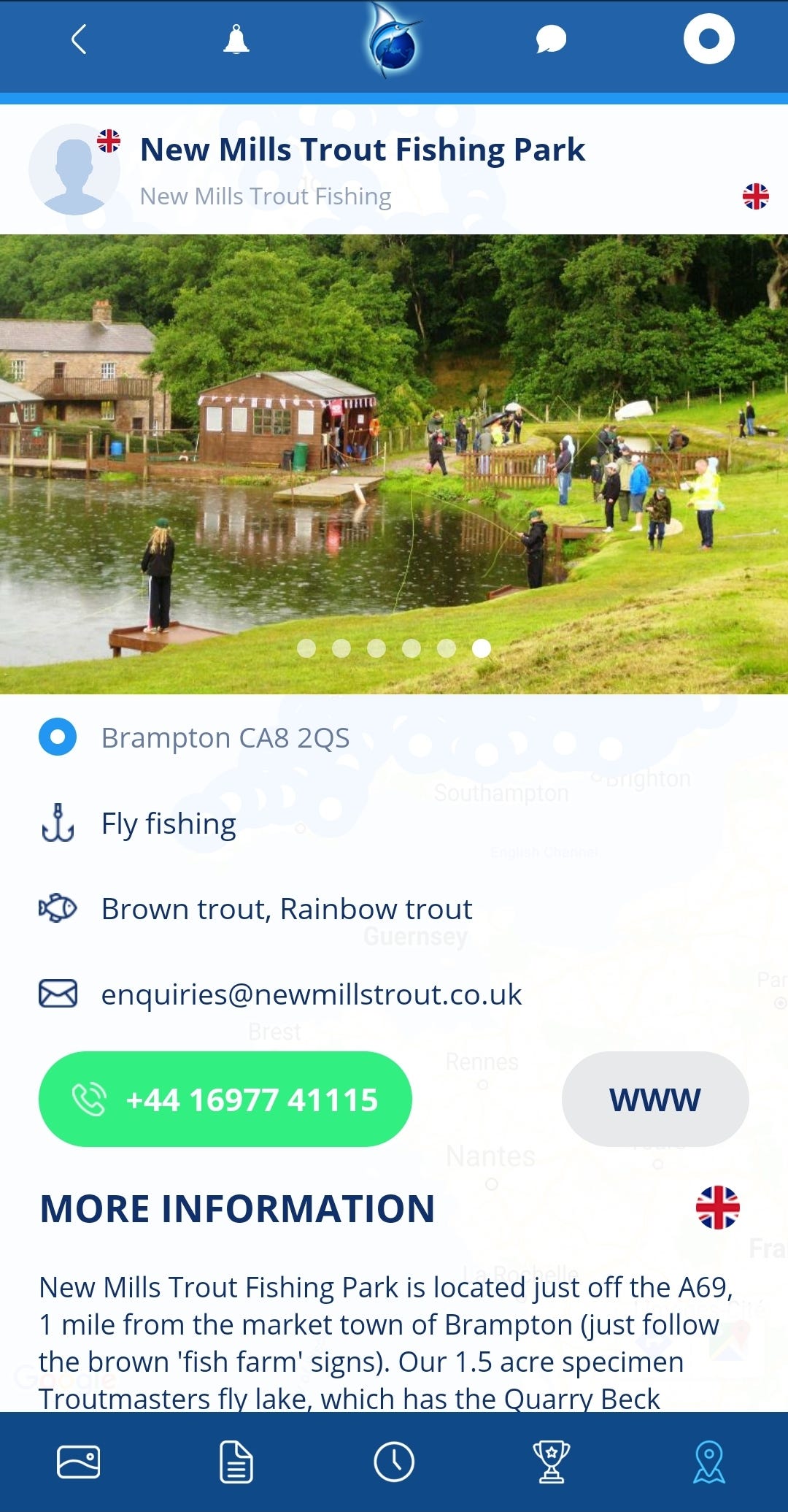Switch to the clock history tab
This screenshot has height=1512, width=788.
(394, 1462)
